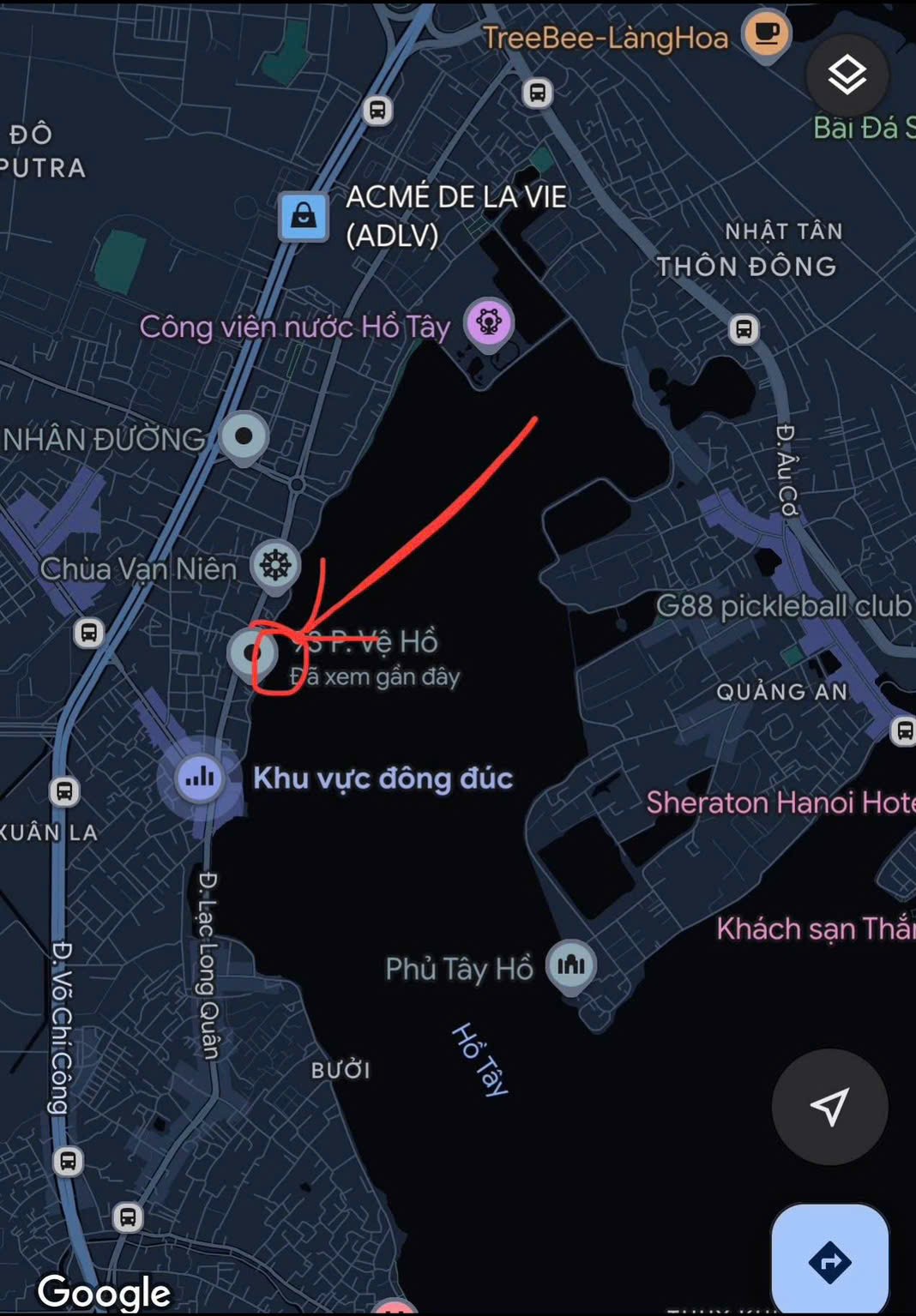Open the Phủ Tây Hồ landmark marker
The width and height of the screenshot is (916, 1316).
tap(571, 966)
